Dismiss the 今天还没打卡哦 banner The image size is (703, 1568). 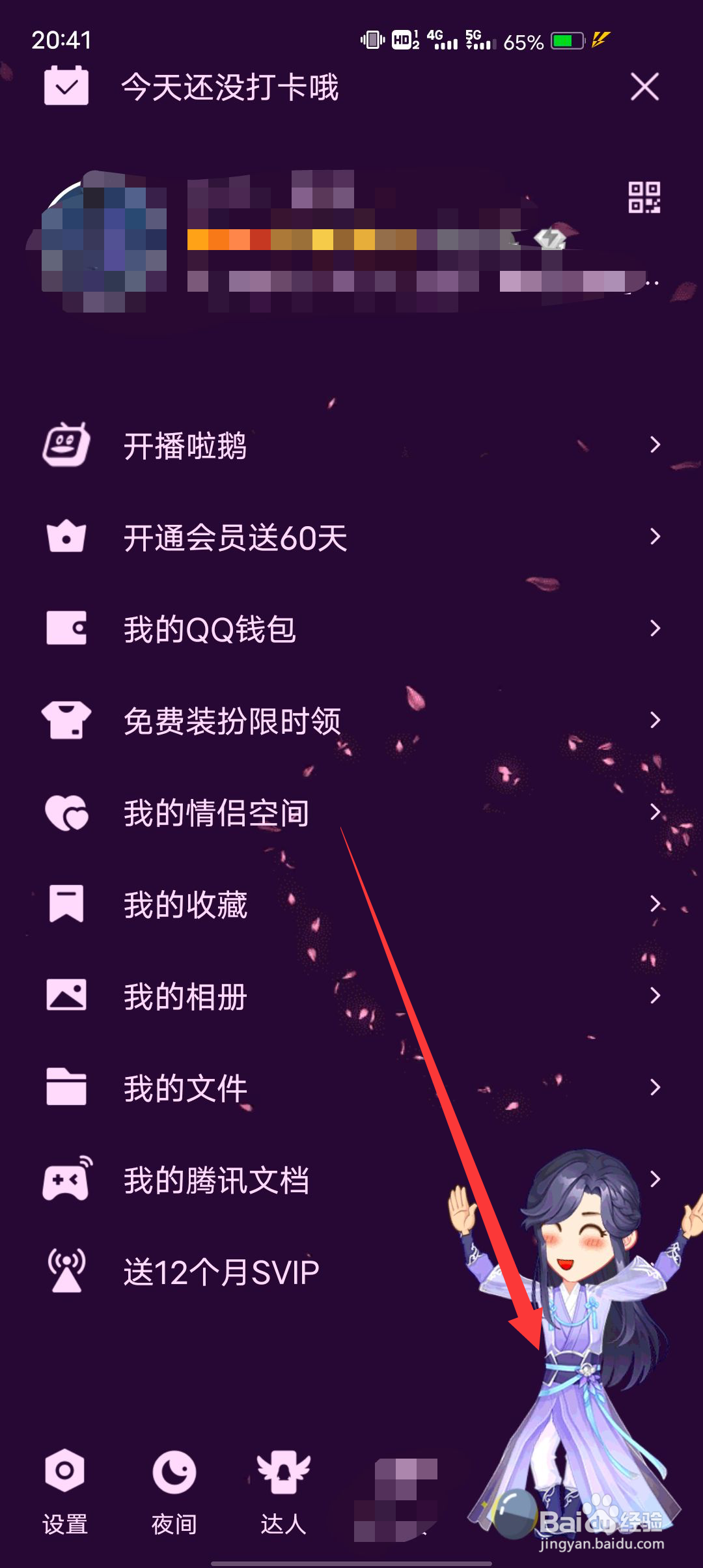click(x=645, y=87)
